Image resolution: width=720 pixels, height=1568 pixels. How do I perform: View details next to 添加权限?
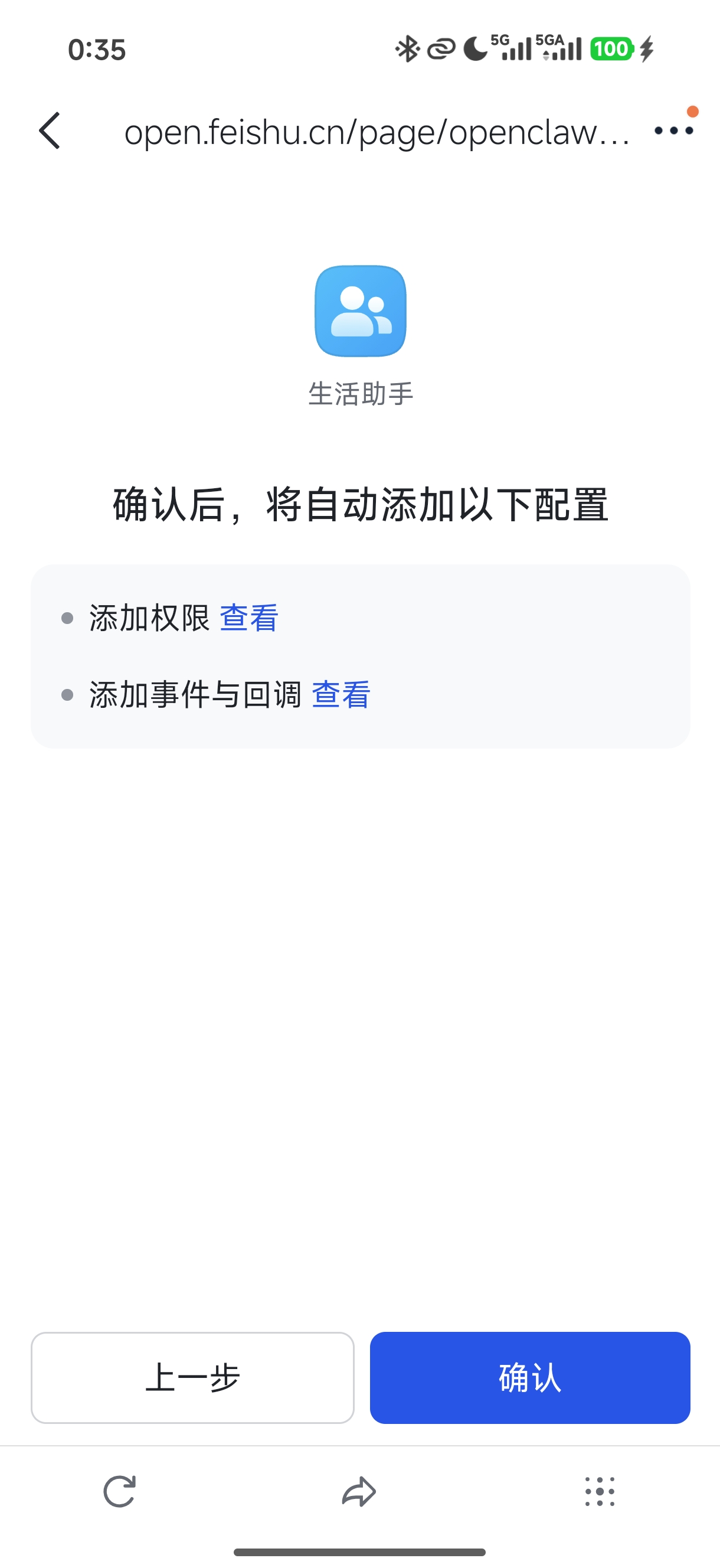(x=248, y=618)
